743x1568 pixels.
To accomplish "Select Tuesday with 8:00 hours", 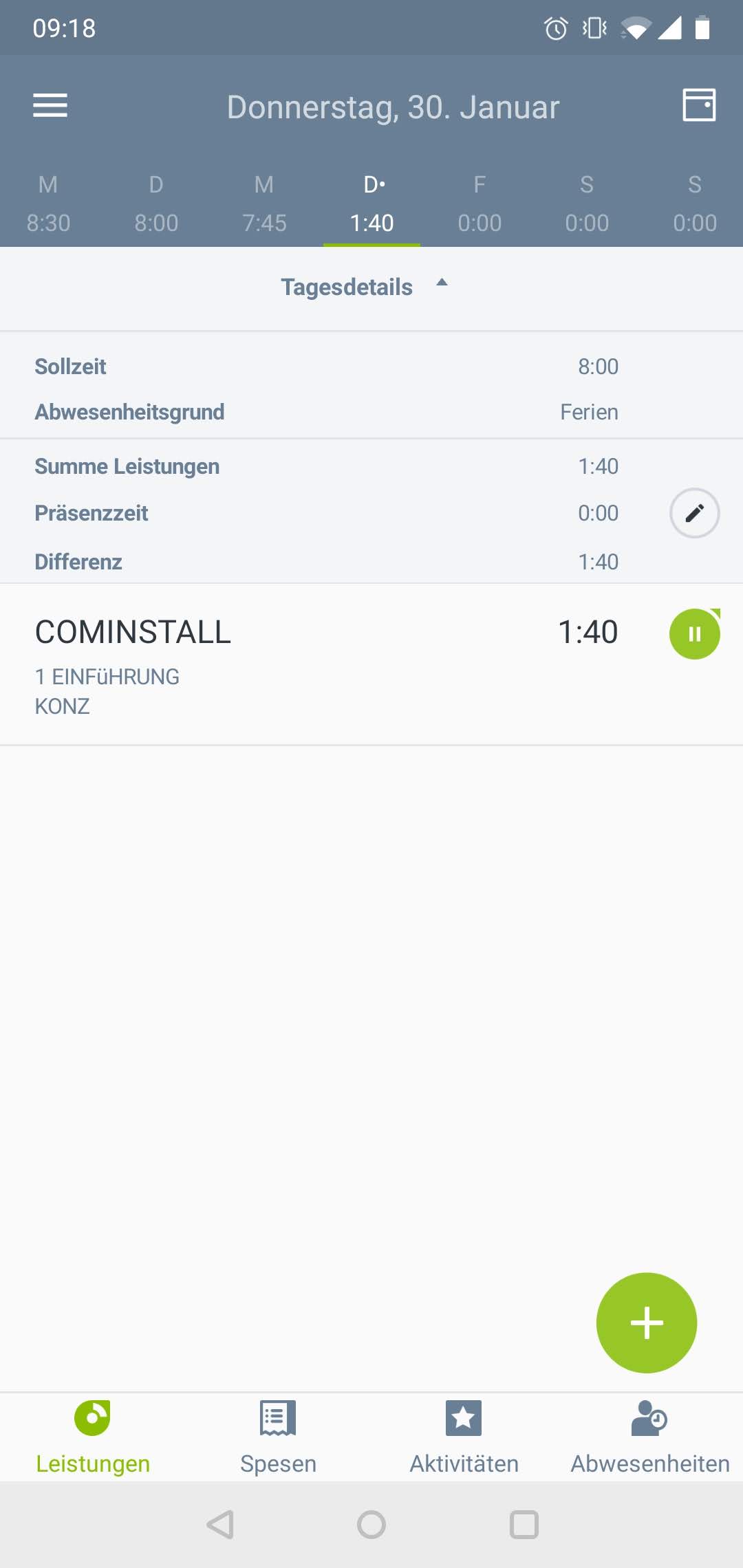I will pos(156,204).
